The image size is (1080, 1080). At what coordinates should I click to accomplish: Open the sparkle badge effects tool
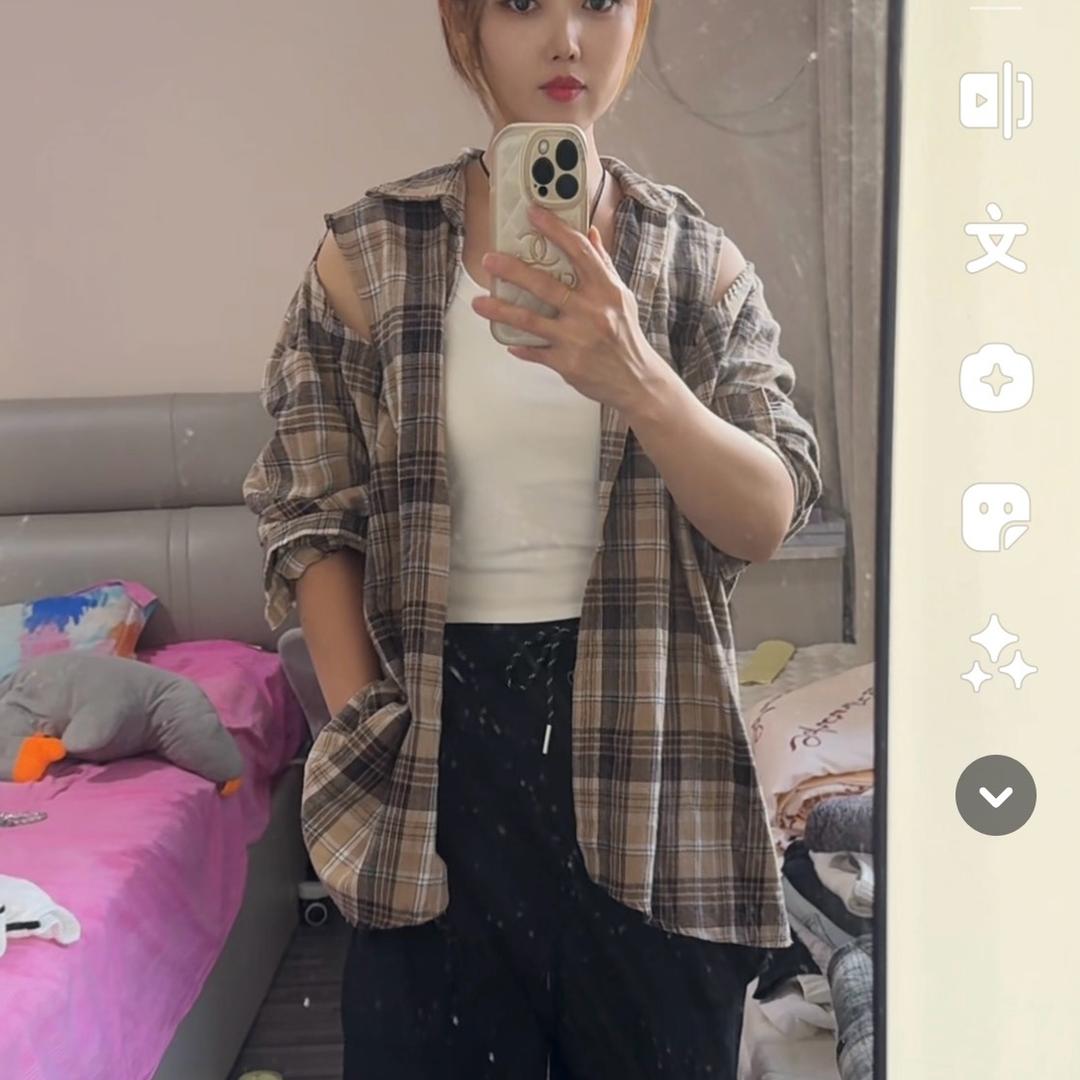tap(996, 378)
